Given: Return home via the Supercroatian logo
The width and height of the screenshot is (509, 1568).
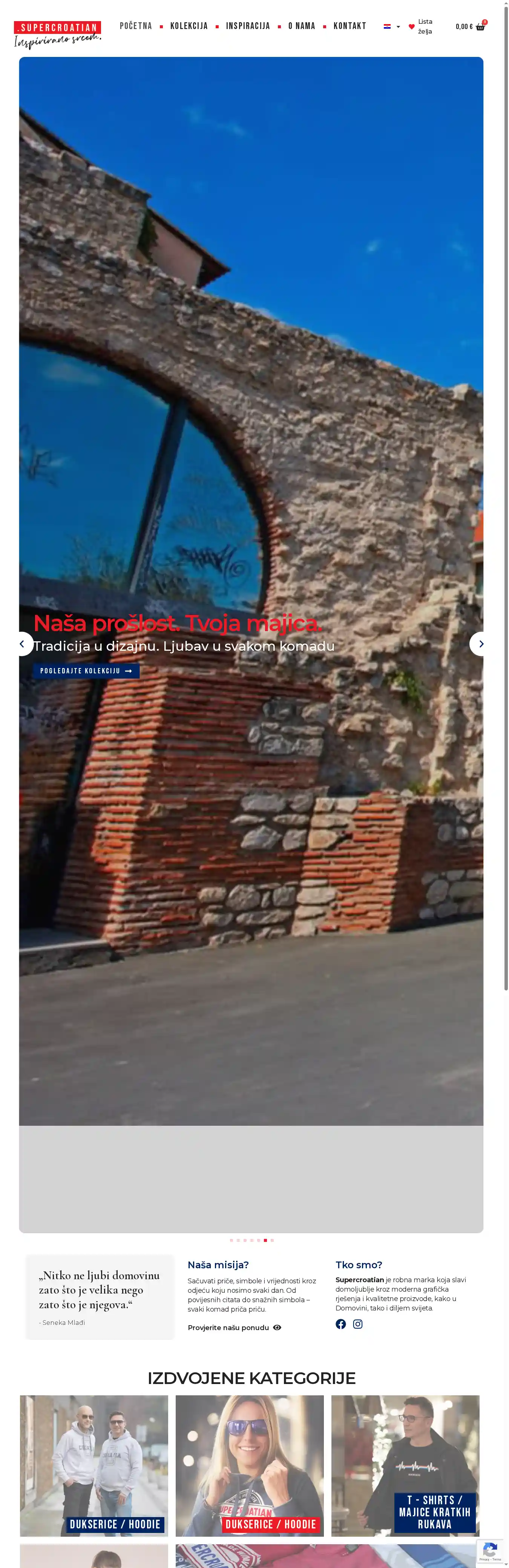Looking at the screenshot, I should coord(57,34).
